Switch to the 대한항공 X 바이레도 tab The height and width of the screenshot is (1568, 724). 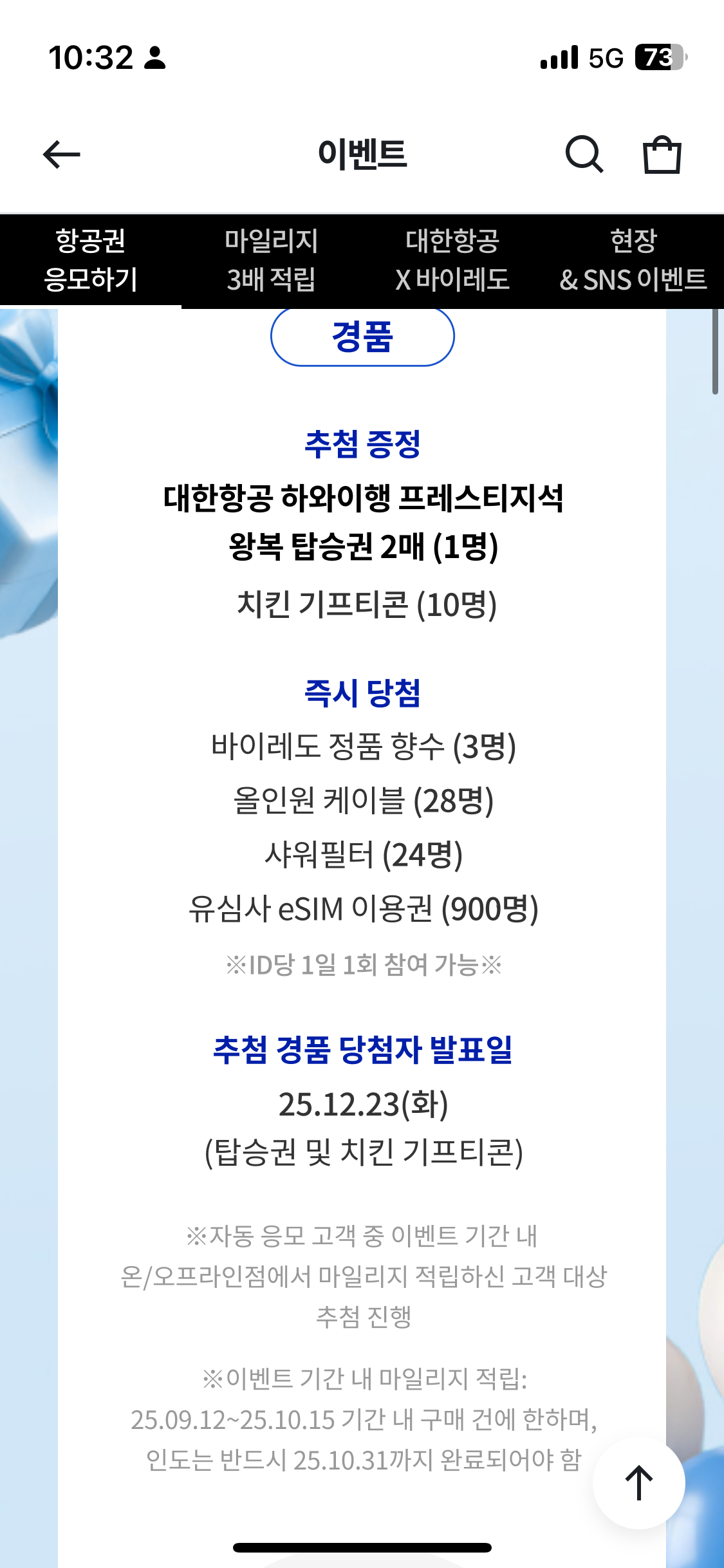coord(452,261)
